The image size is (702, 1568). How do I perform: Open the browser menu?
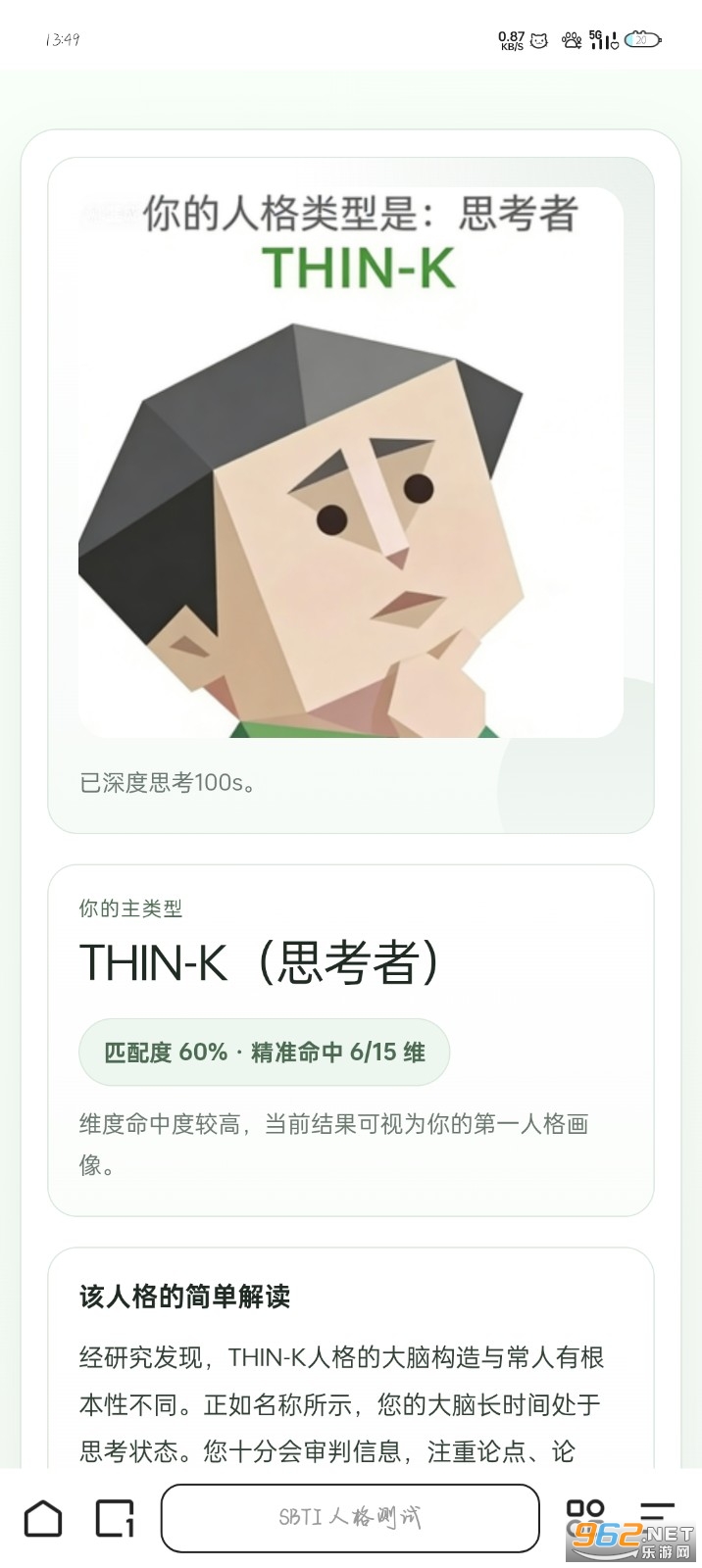click(657, 1512)
